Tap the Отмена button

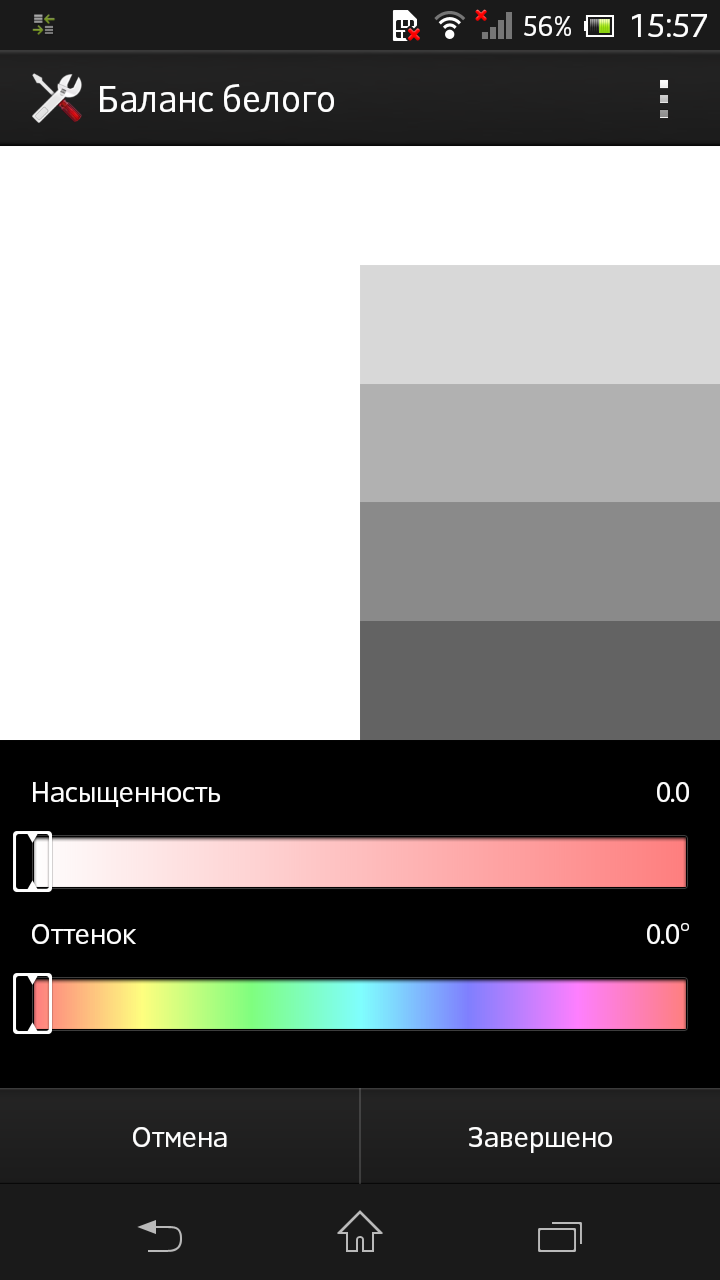click(180, 1137)
